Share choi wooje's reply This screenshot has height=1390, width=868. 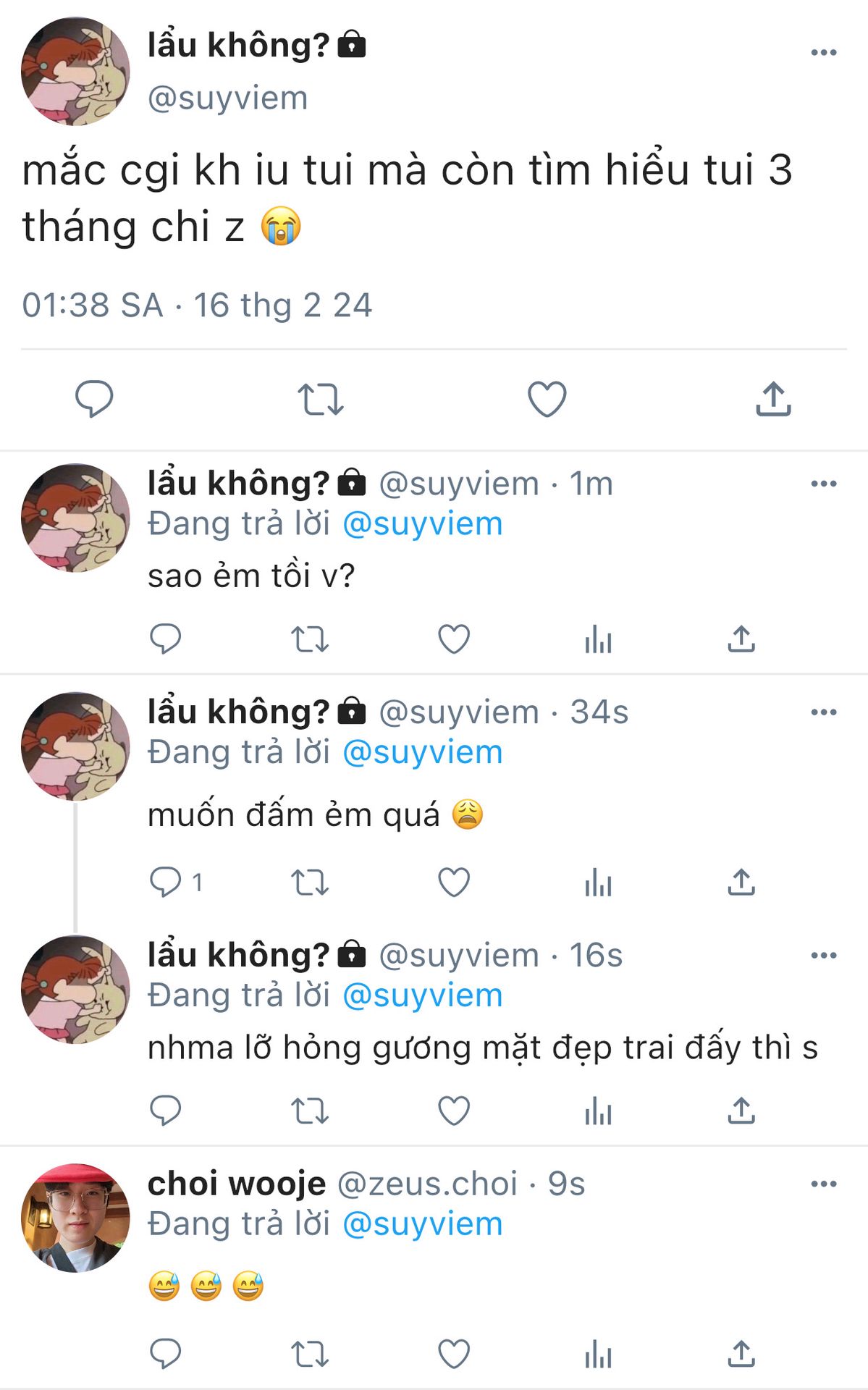741,1354
